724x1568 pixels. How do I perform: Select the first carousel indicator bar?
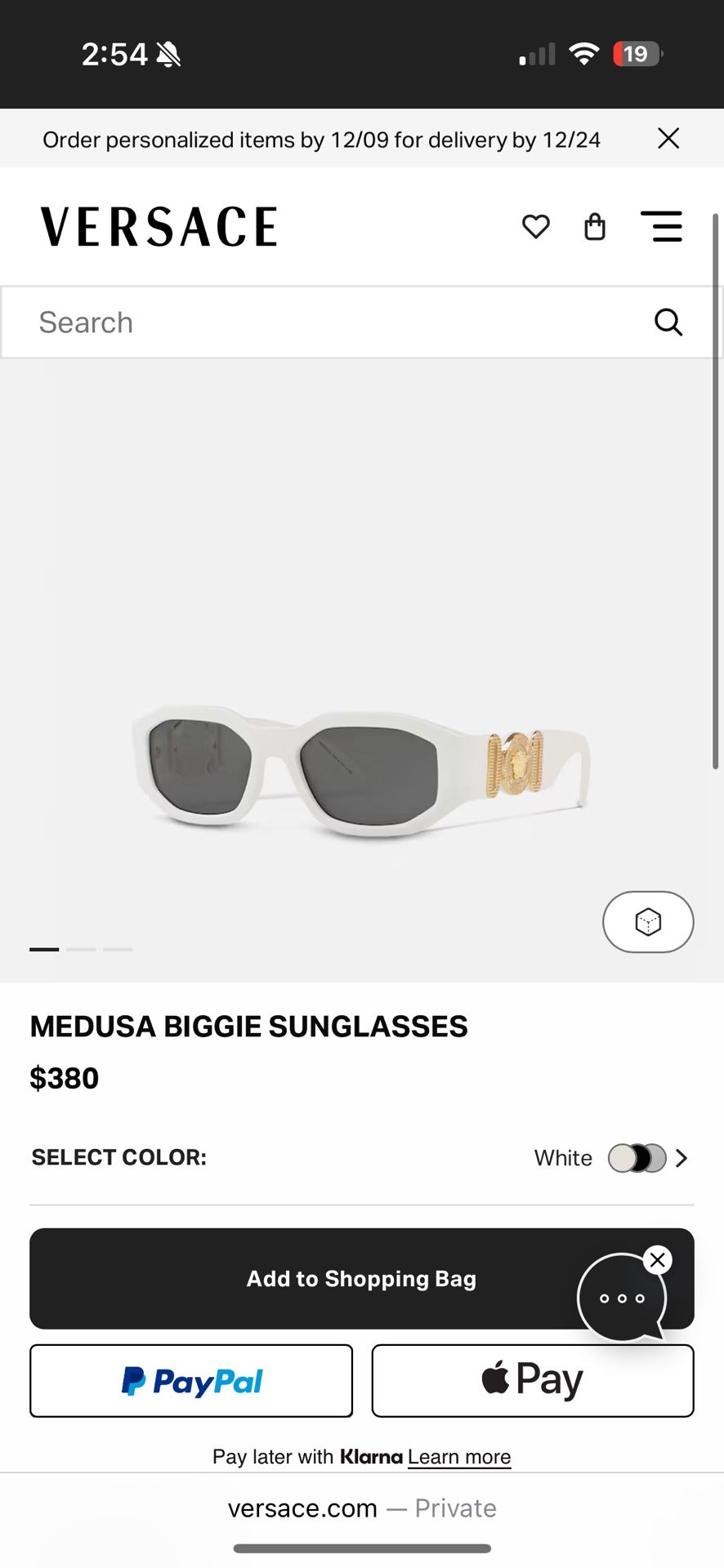44,949
